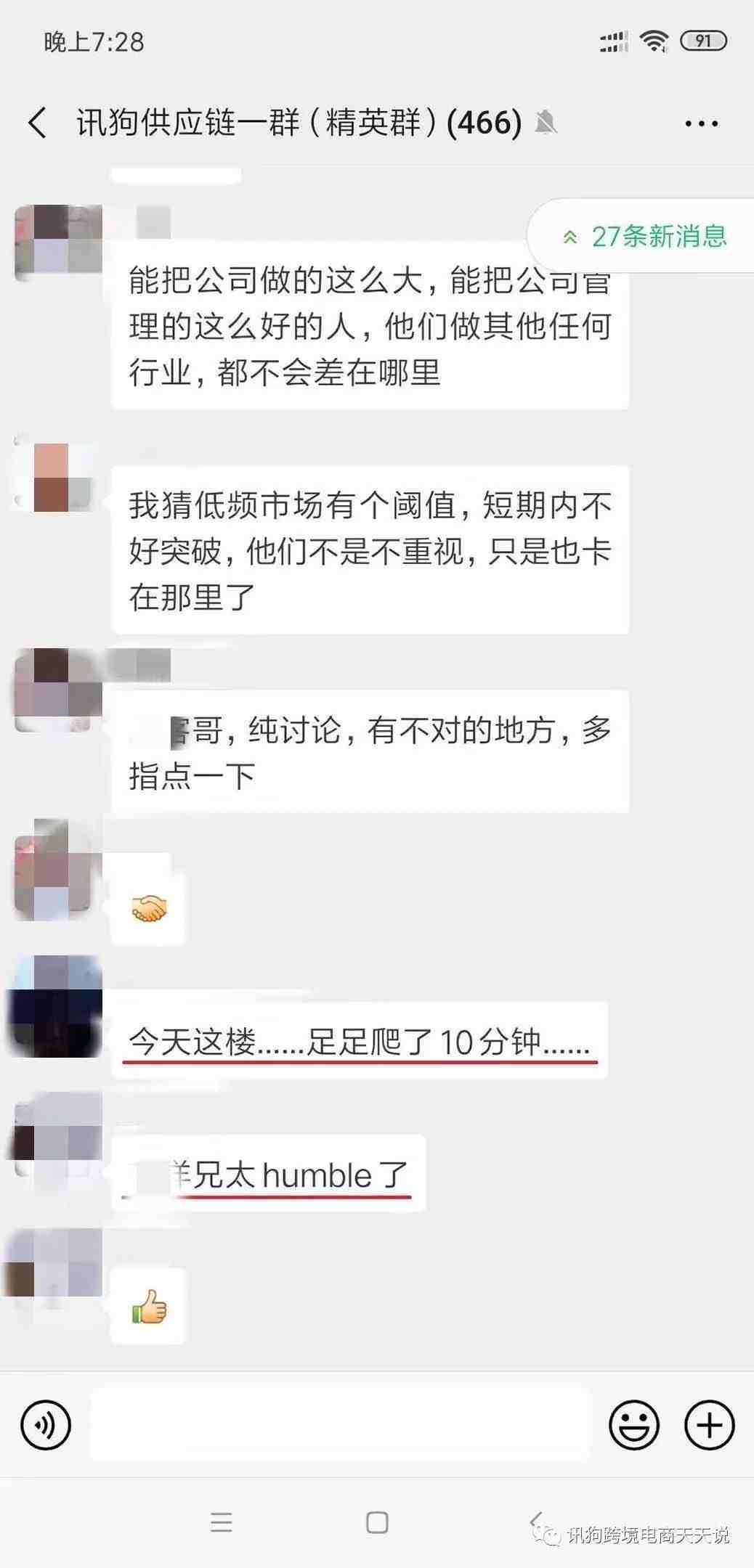This screenshot has width=754, height=1568.
Task: Open the emoji picker
Action: (x=633, y=1424)
